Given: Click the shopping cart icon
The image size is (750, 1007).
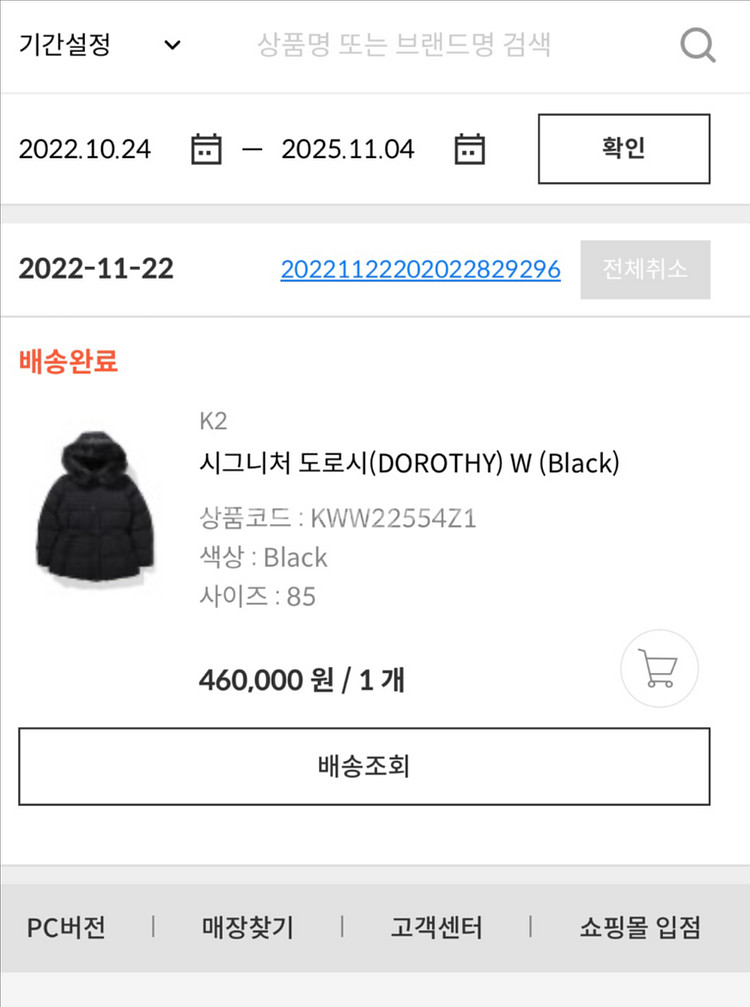Looking at the screenshot, I should [x=659, y=669].
